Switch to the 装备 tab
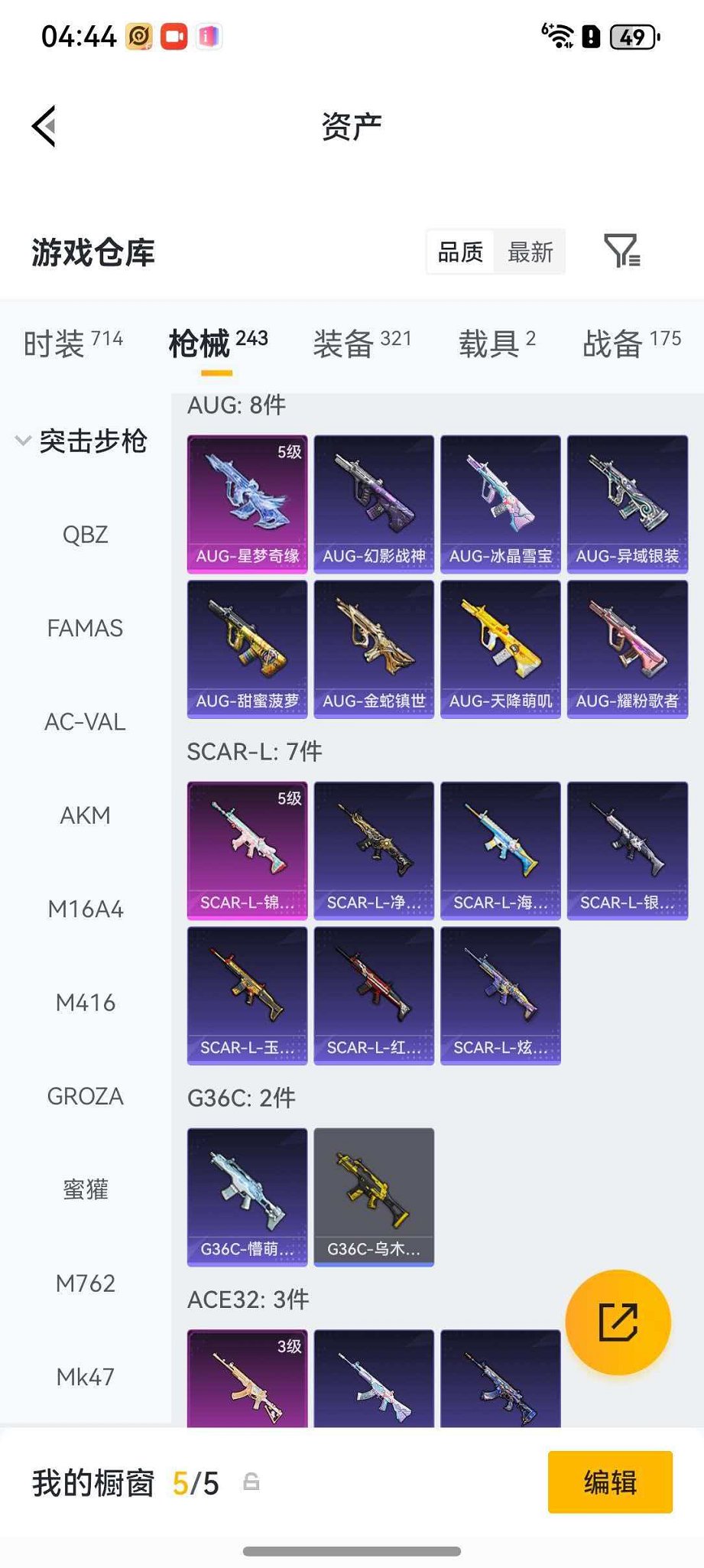This screenshot has height=1568, width=704. (x=362, y=343)
